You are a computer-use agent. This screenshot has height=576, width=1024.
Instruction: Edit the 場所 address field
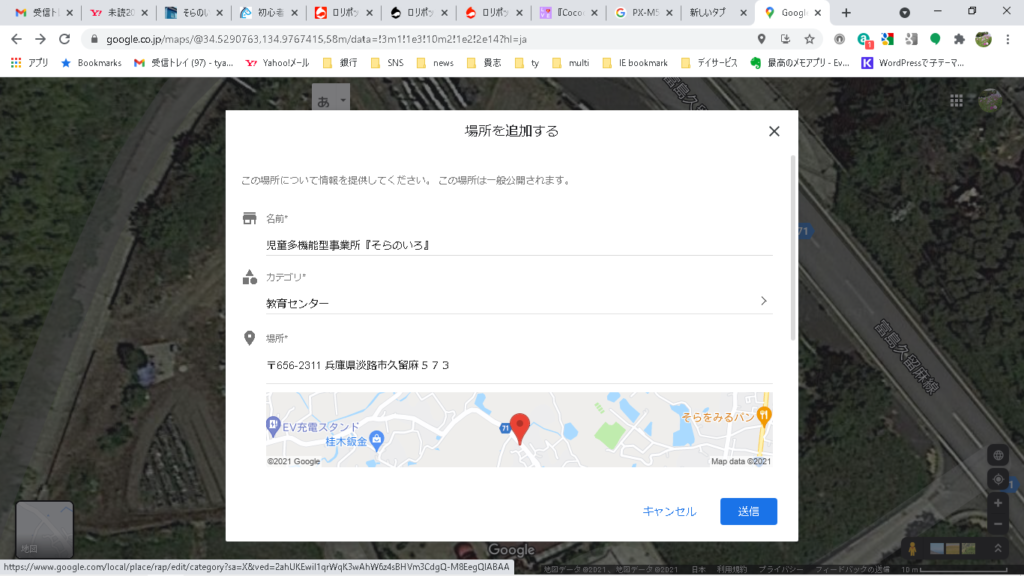click(518, 365)
